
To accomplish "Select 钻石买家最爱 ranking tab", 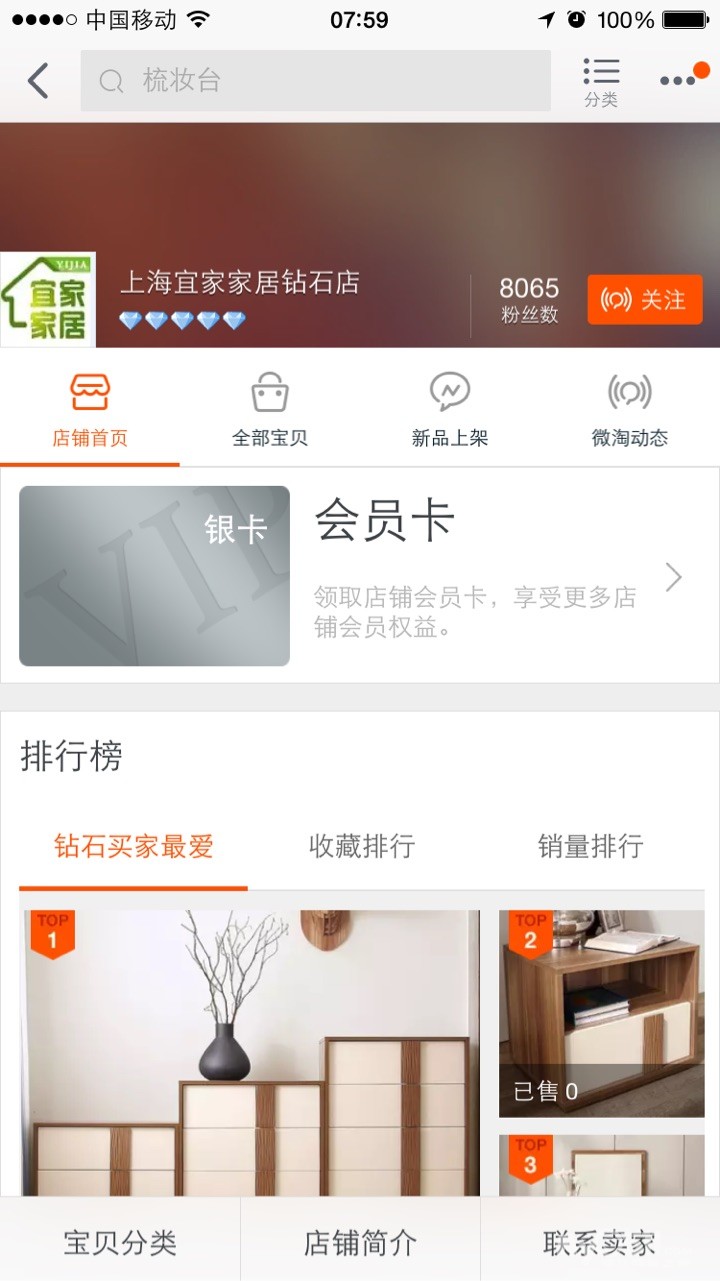I will [x=133, y=847].
